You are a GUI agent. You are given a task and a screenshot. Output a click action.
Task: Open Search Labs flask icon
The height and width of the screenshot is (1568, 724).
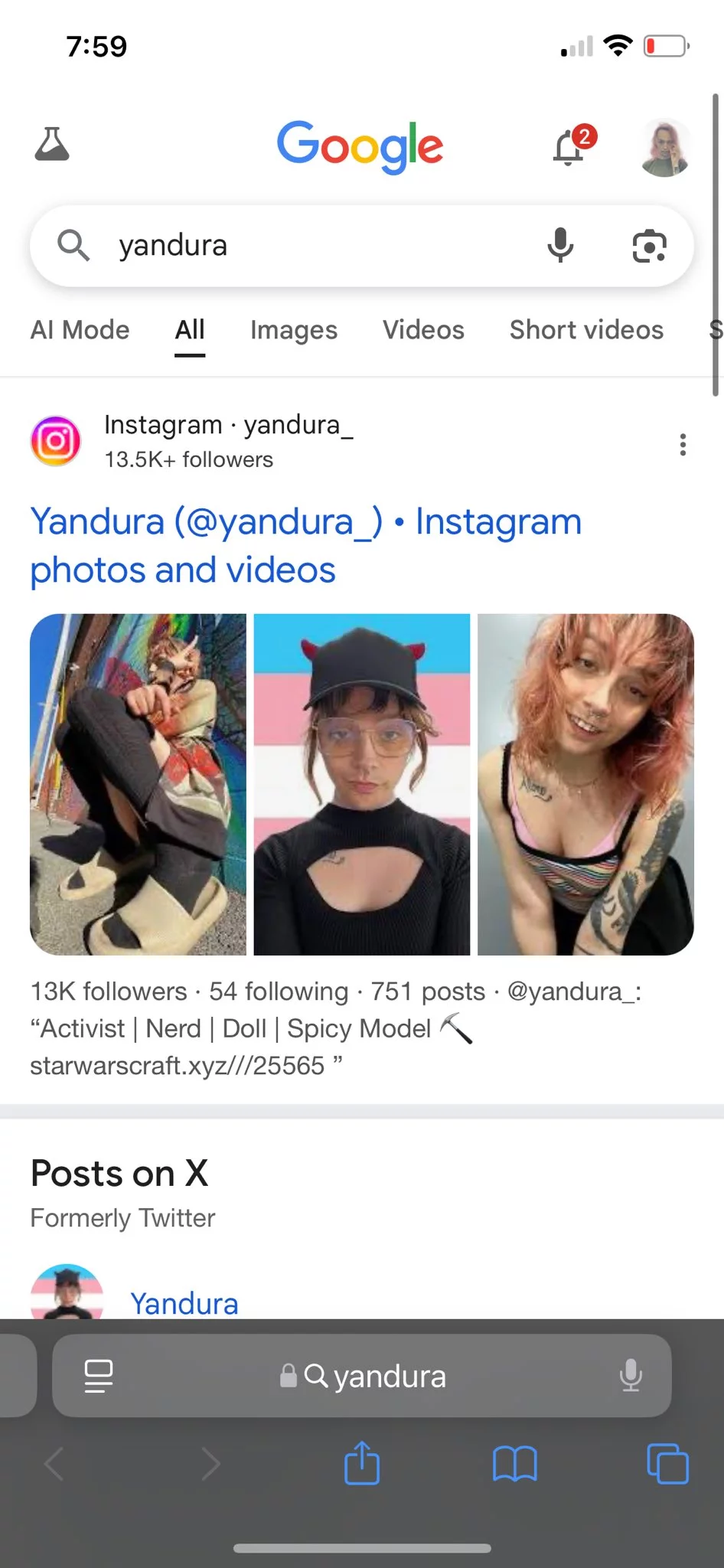click(52, 144)
